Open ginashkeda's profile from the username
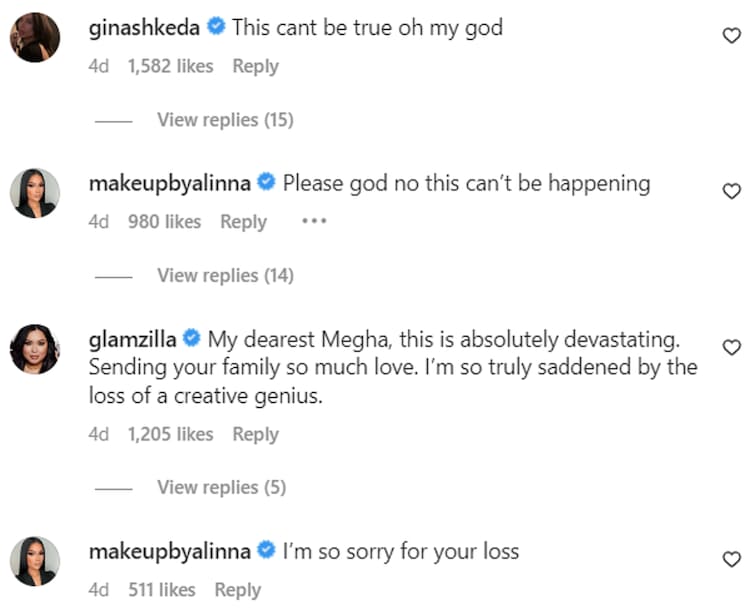The image size is (750, 615). 145,28
